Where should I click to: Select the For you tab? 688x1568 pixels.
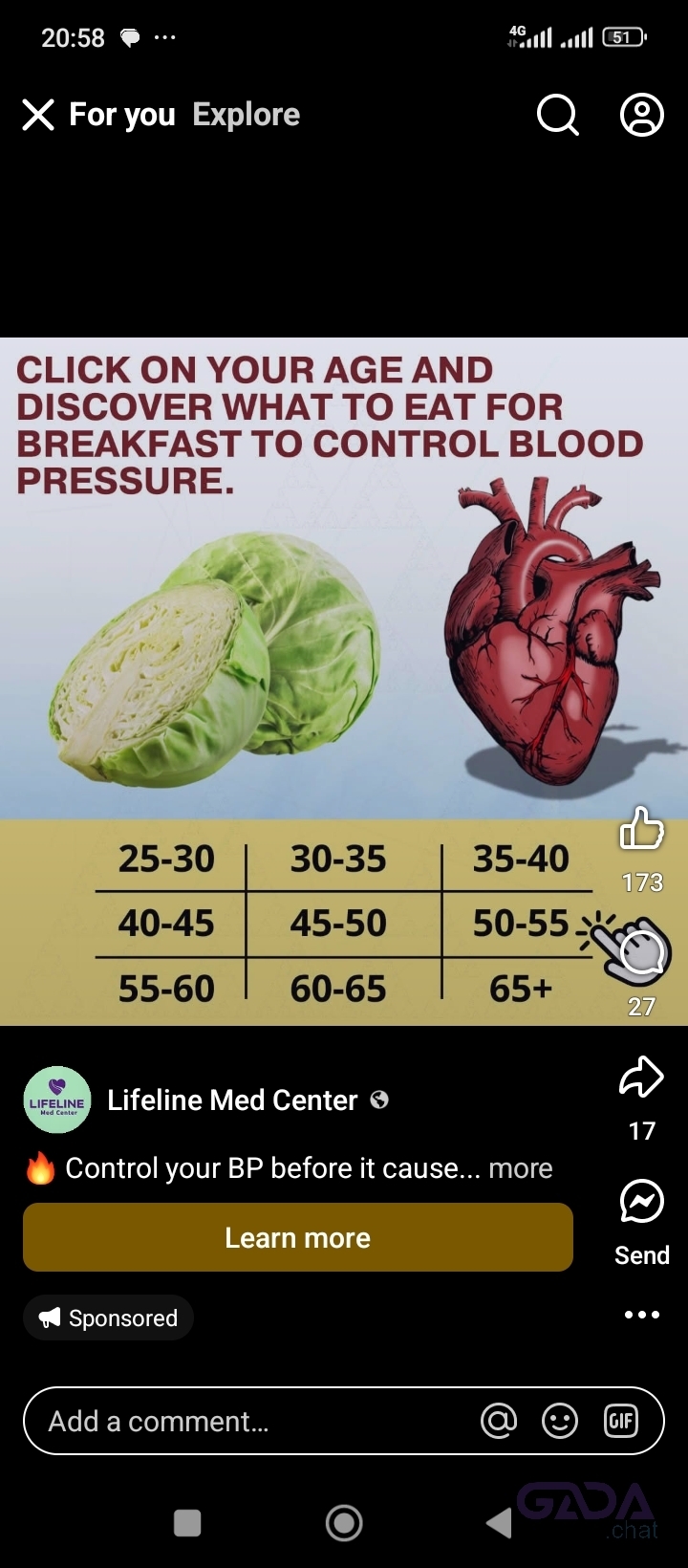pos(122,115)
